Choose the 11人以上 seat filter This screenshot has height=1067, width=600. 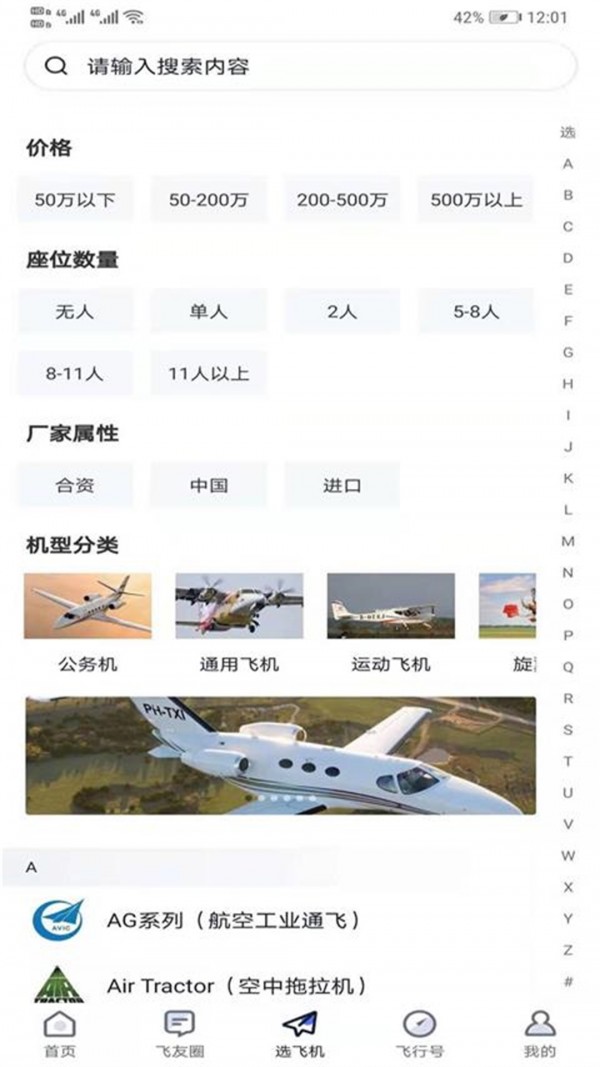tap(209, 374)
